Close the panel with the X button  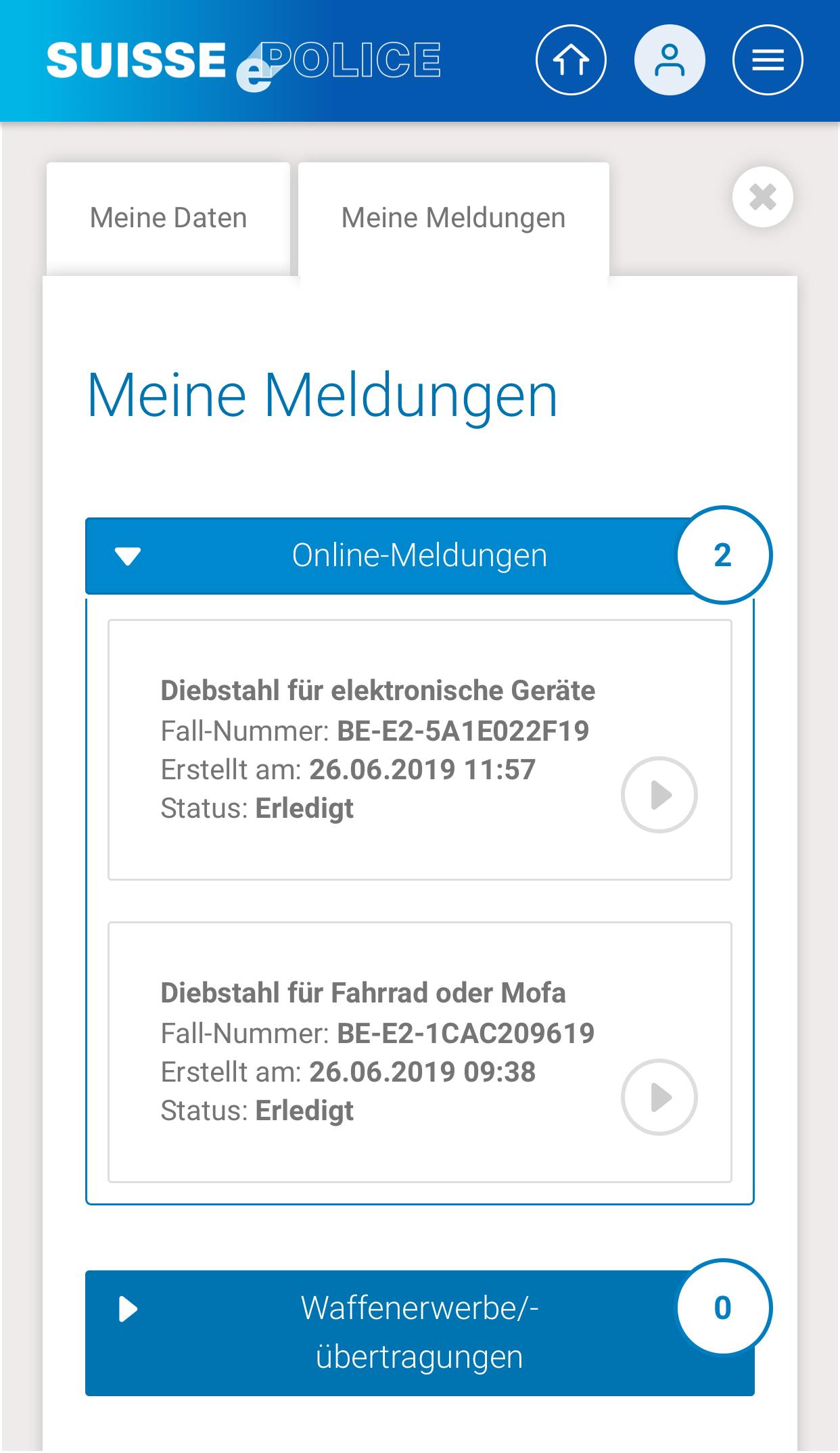click(x=763, y=197)
